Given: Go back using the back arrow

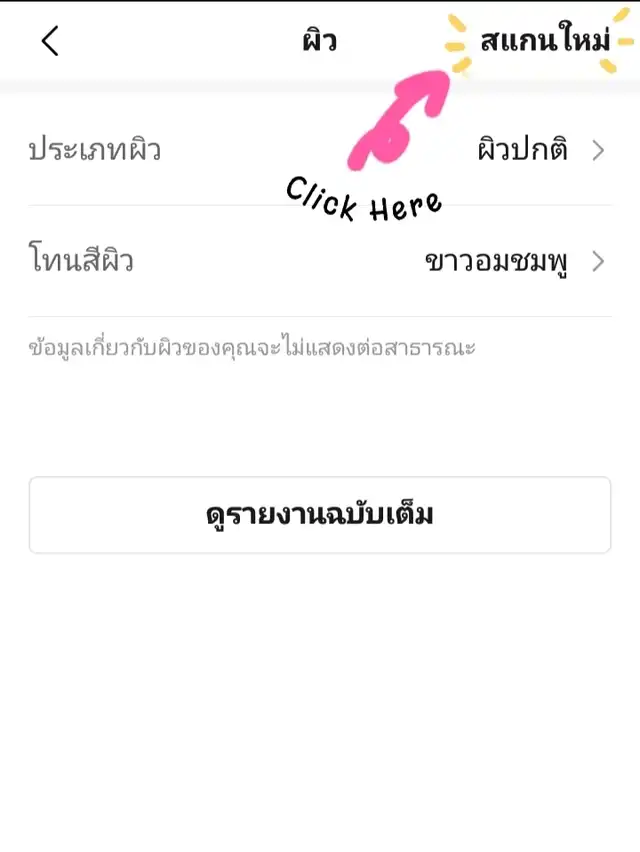Looking at the screenshot, I should tap(50, 41).
